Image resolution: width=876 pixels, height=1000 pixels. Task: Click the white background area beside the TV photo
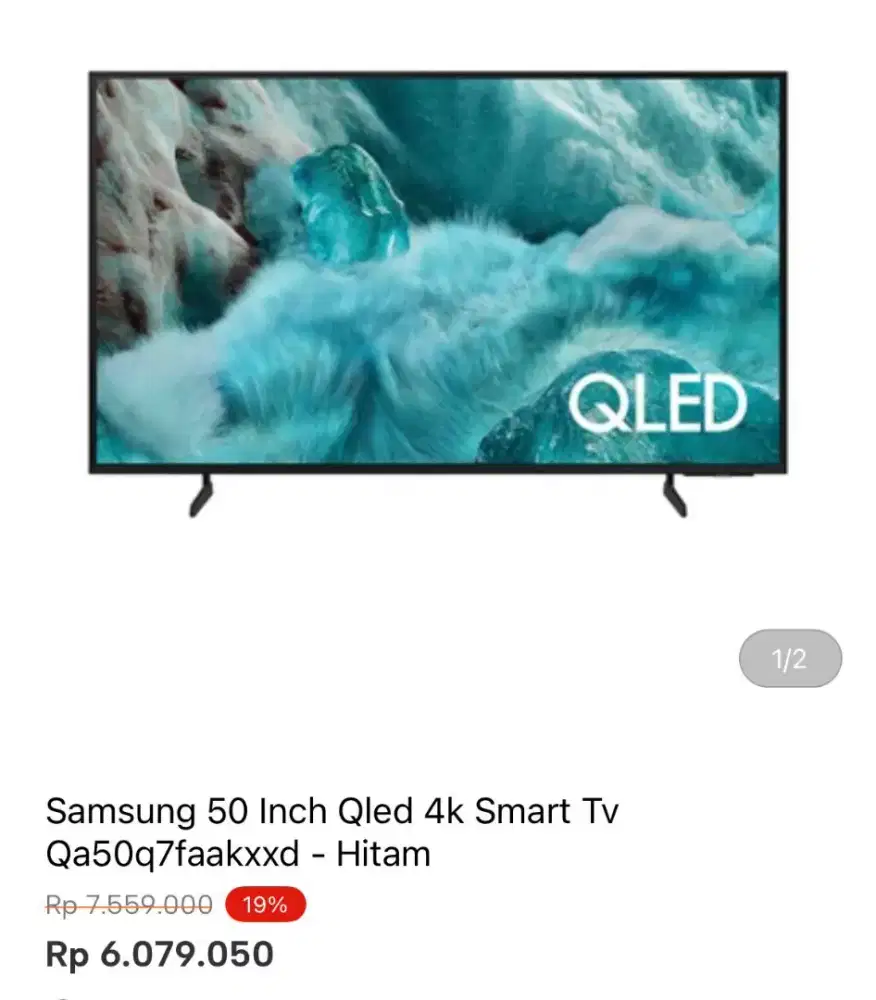(x=835, y=300)
